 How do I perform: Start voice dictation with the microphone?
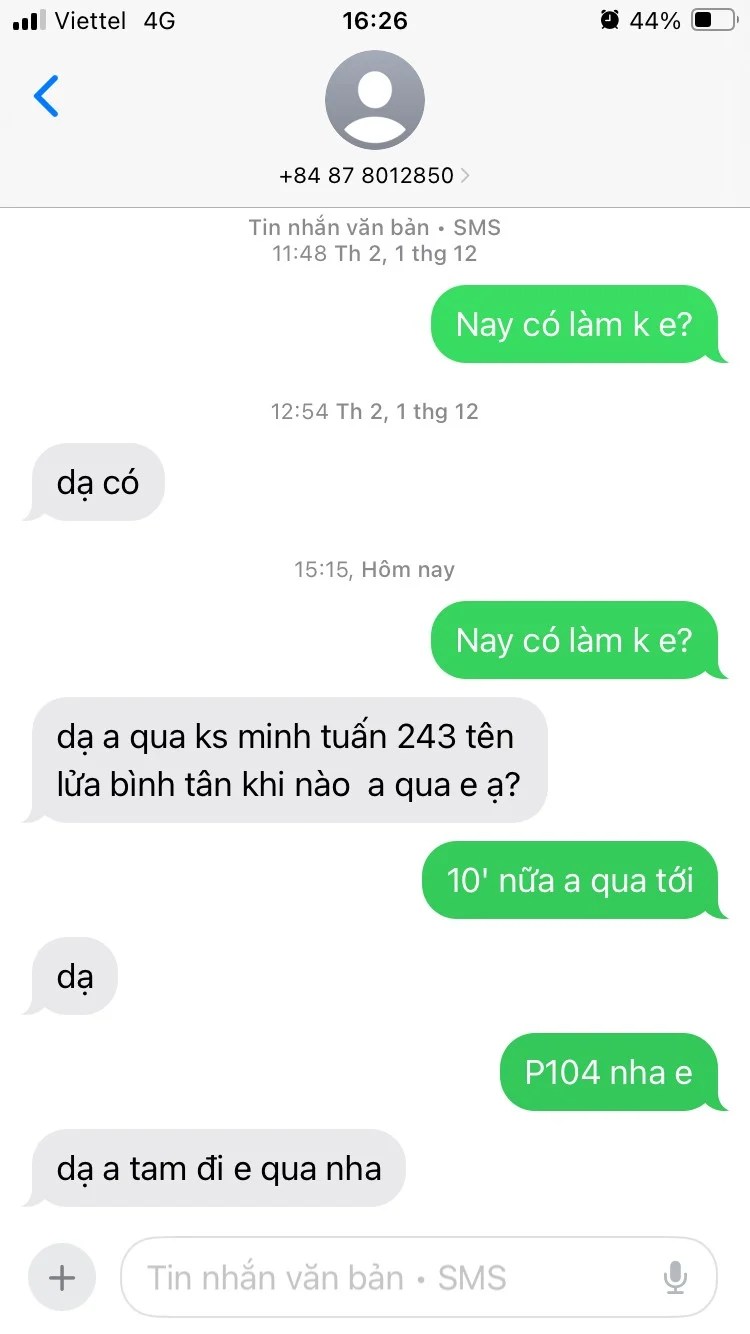pyautogui.click(x=676, y=1277)
